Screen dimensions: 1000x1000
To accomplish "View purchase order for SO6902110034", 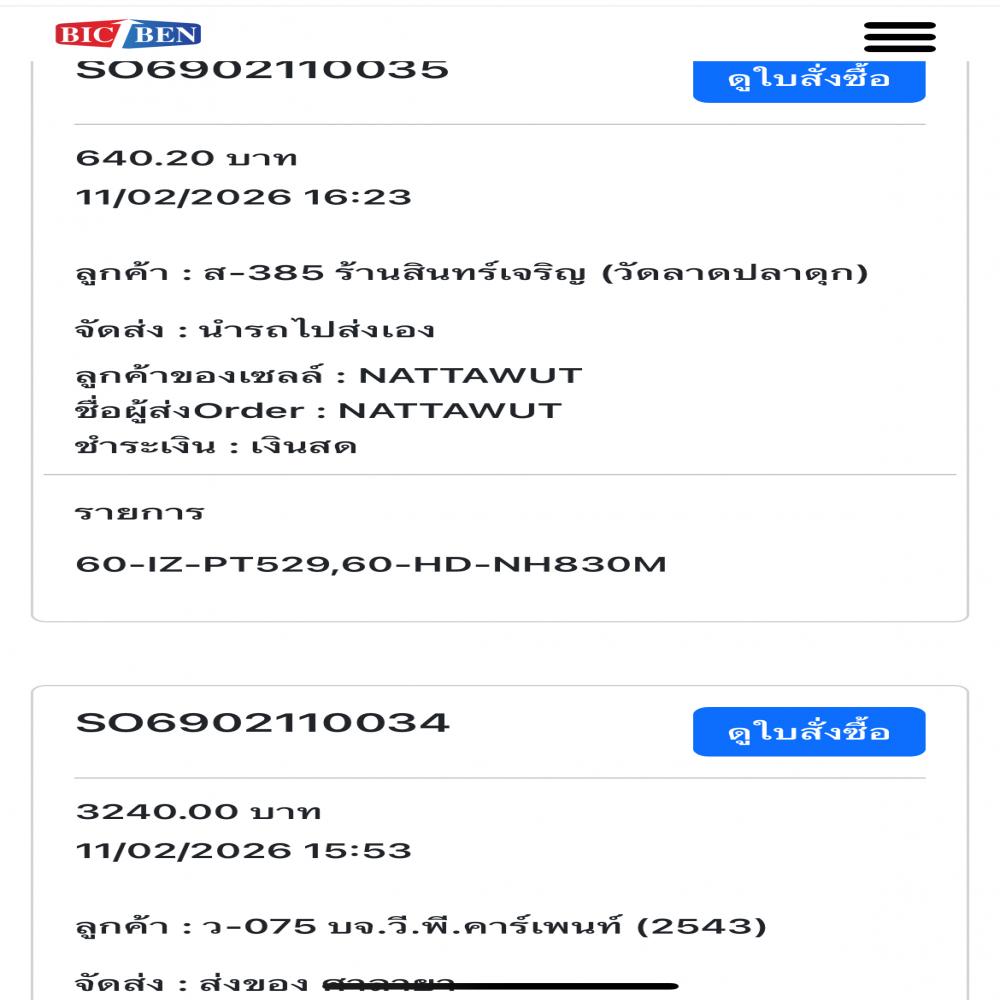I will [x=808, y=732].
